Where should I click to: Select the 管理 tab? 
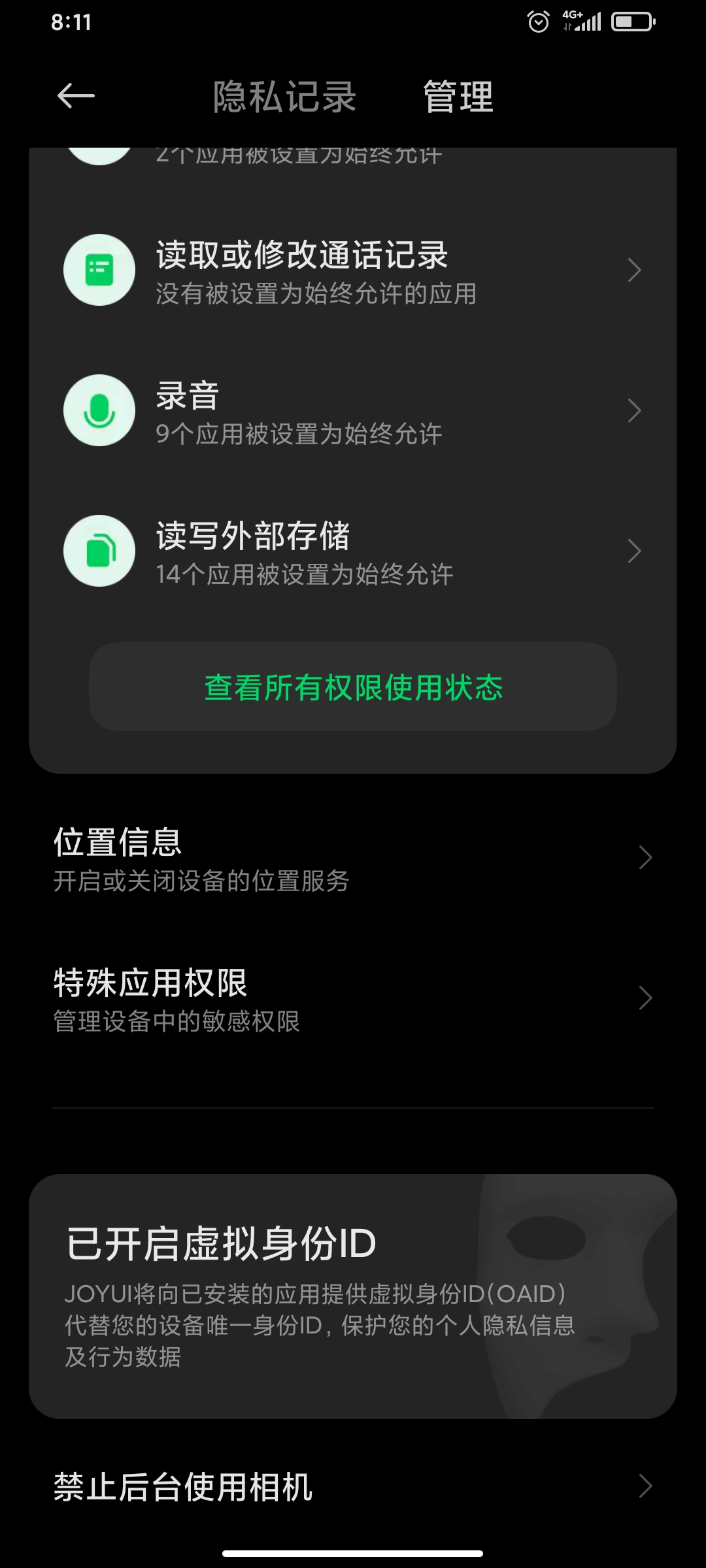pyautogui.click(x=458, y=97)
